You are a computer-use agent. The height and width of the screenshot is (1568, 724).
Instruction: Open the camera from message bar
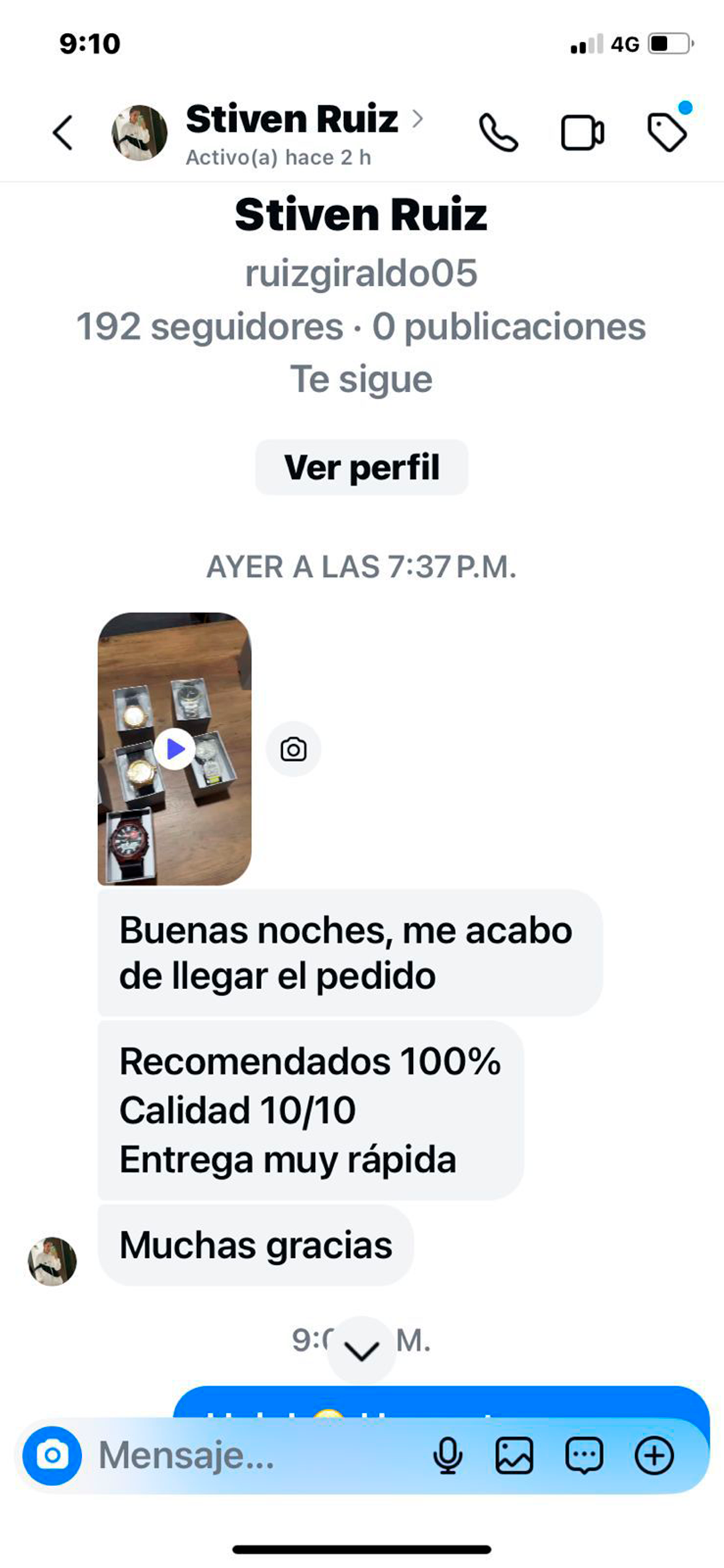52,1456
